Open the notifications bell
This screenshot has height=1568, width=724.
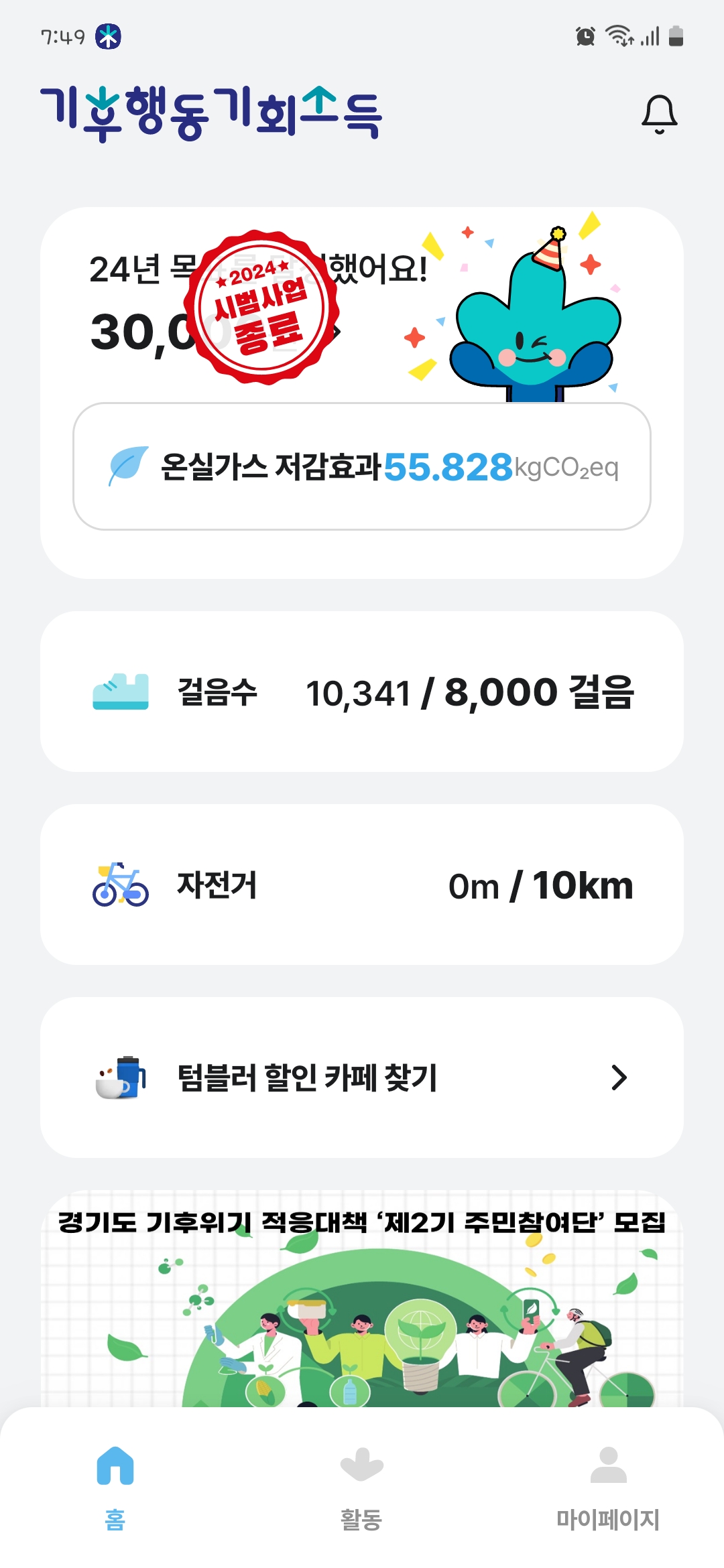pos(660,114)
